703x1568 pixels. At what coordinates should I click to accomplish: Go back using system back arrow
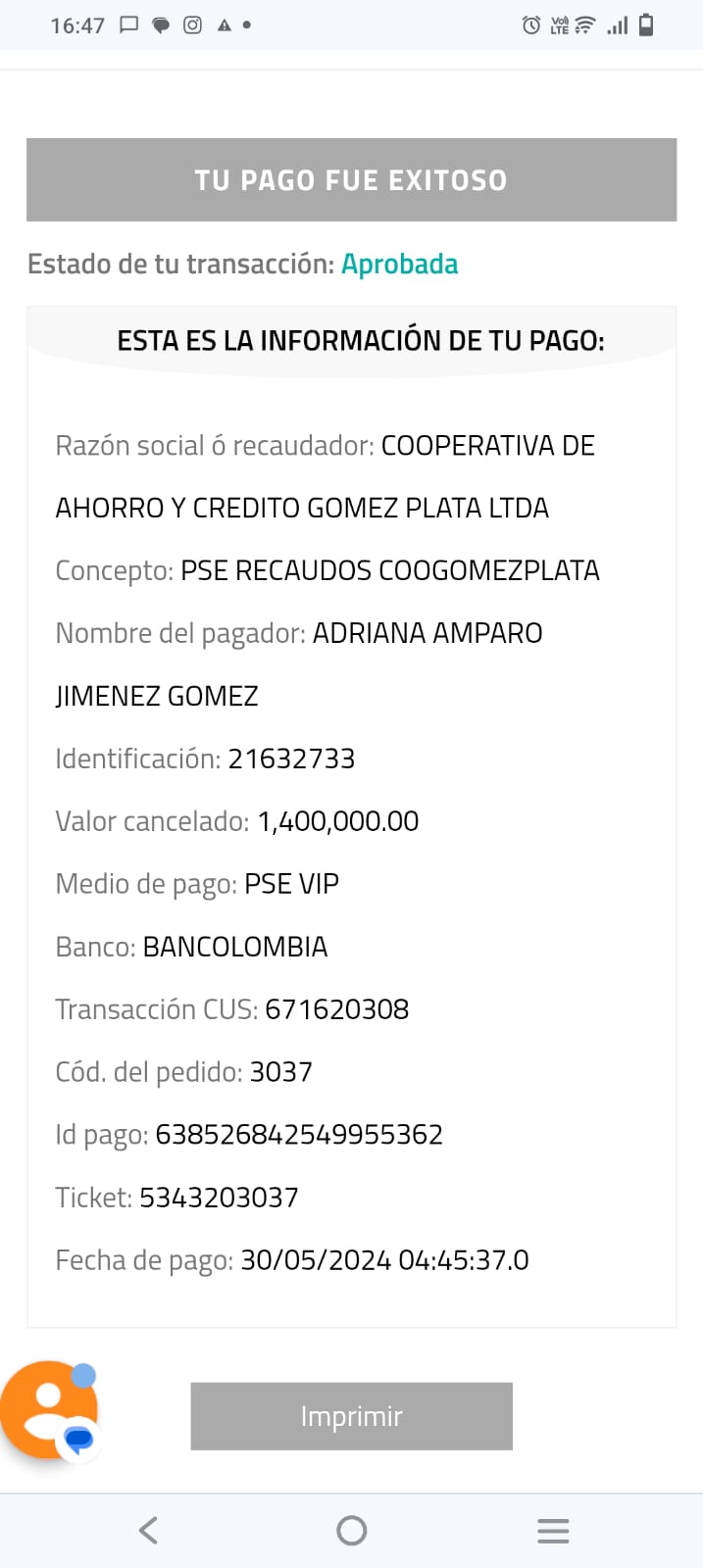148,1530
